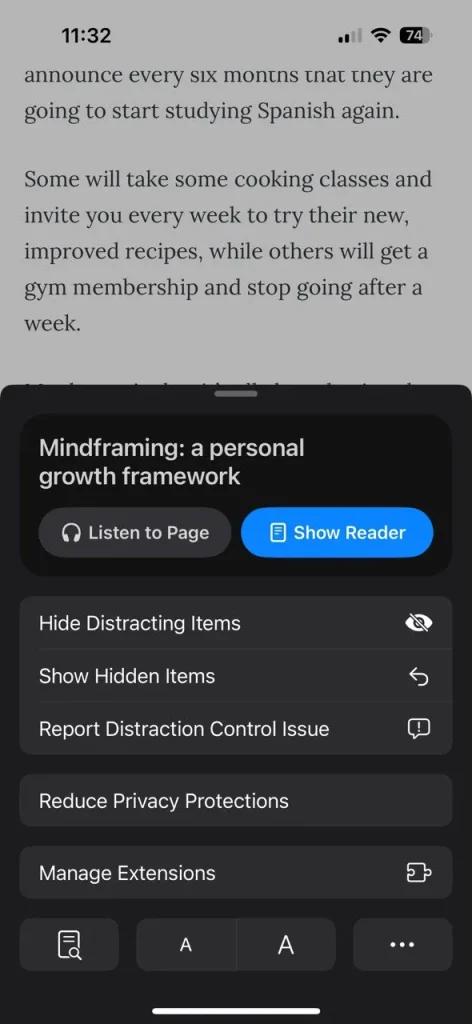Select Hide Distracting Items

236,623
